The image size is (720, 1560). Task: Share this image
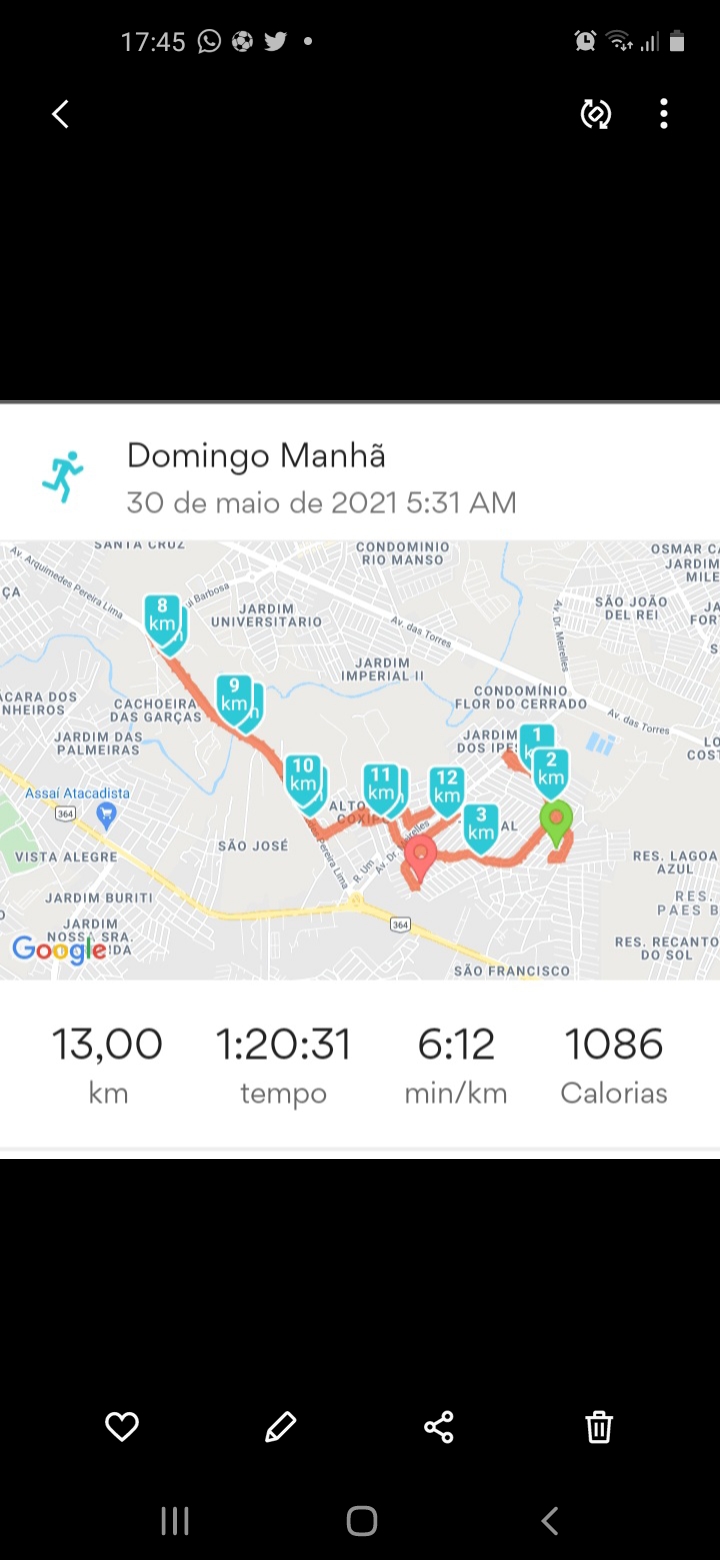pyautogui.click(x=439, y=1427)
